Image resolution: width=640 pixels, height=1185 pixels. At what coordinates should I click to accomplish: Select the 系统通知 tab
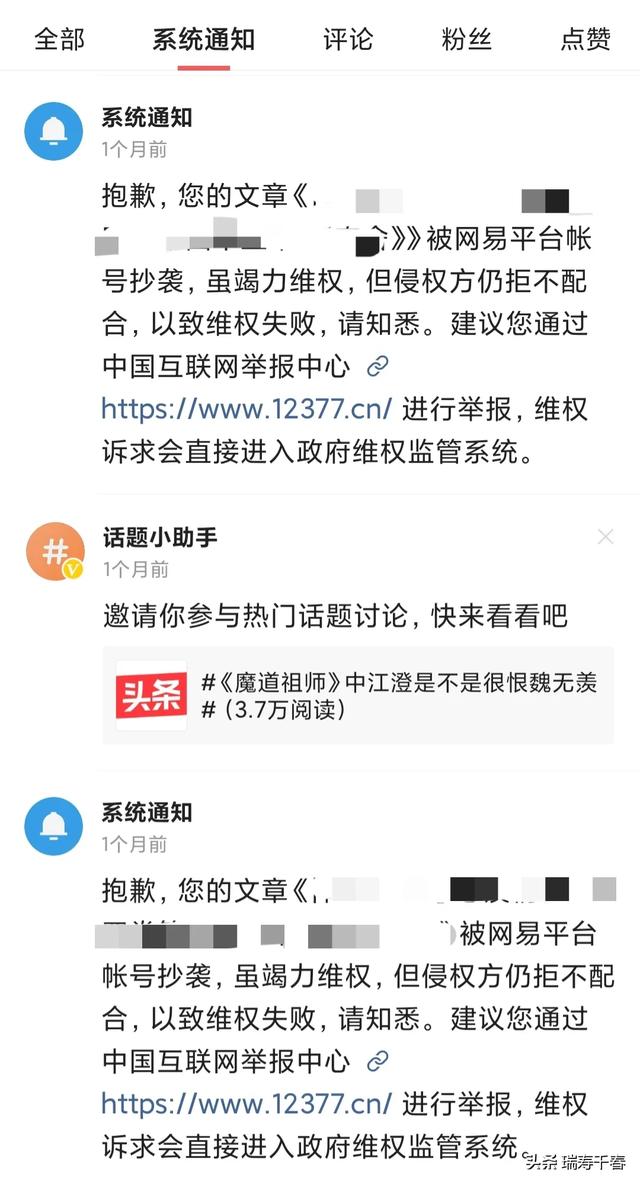click(203, 39)
